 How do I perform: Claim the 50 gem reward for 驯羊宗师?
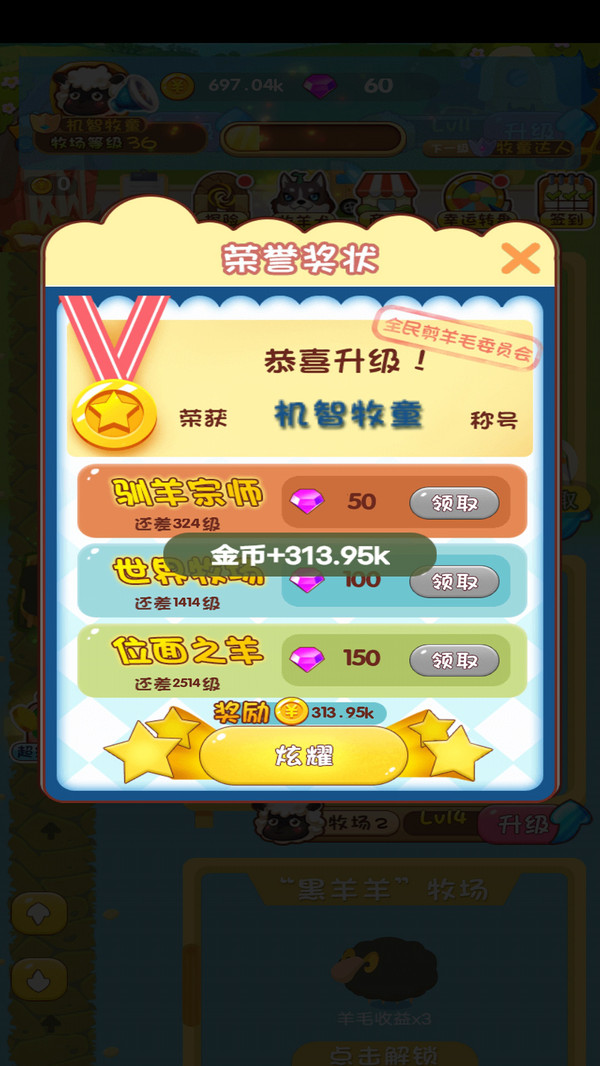coord(454,503)
